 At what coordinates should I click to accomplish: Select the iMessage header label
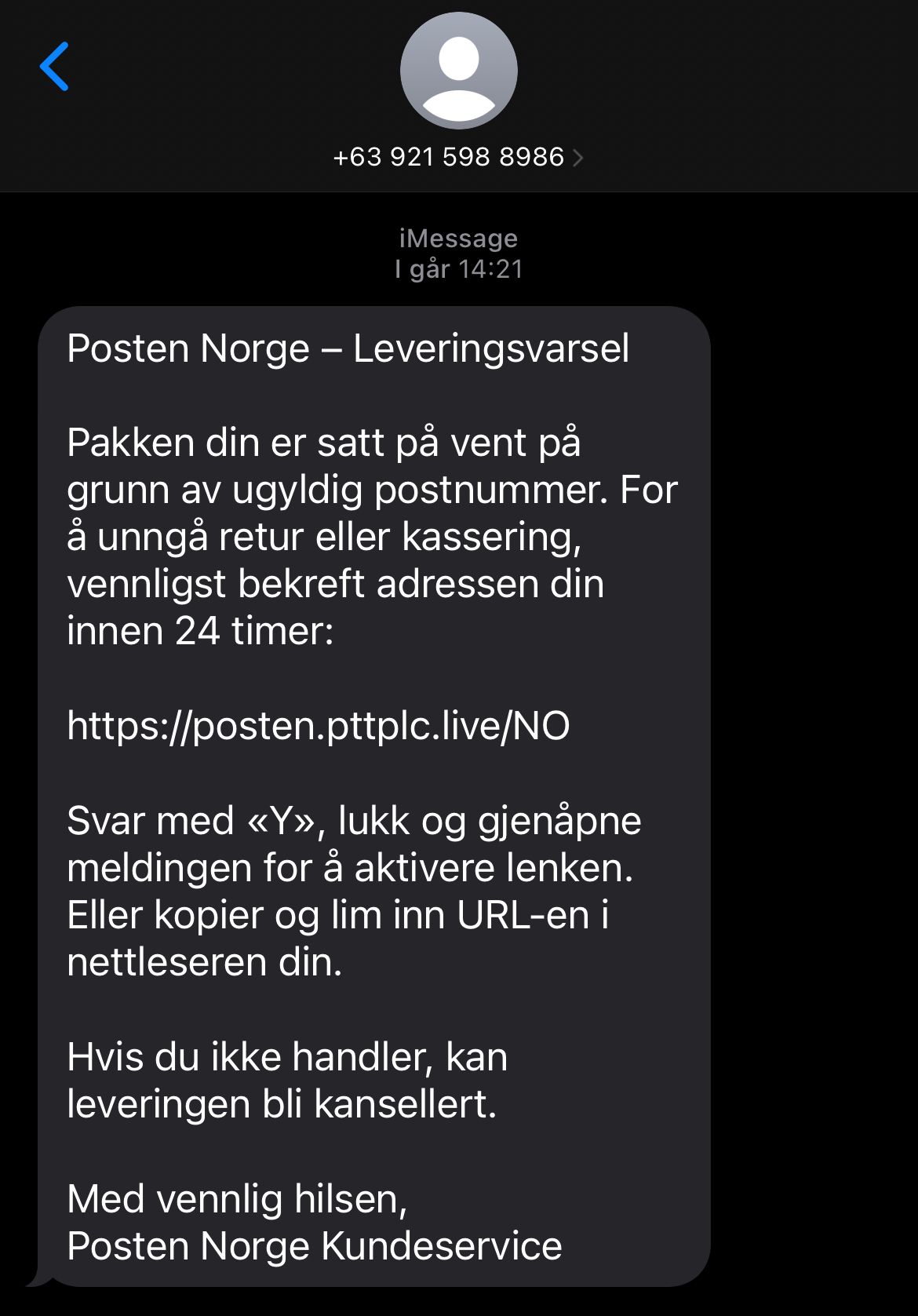458,238
